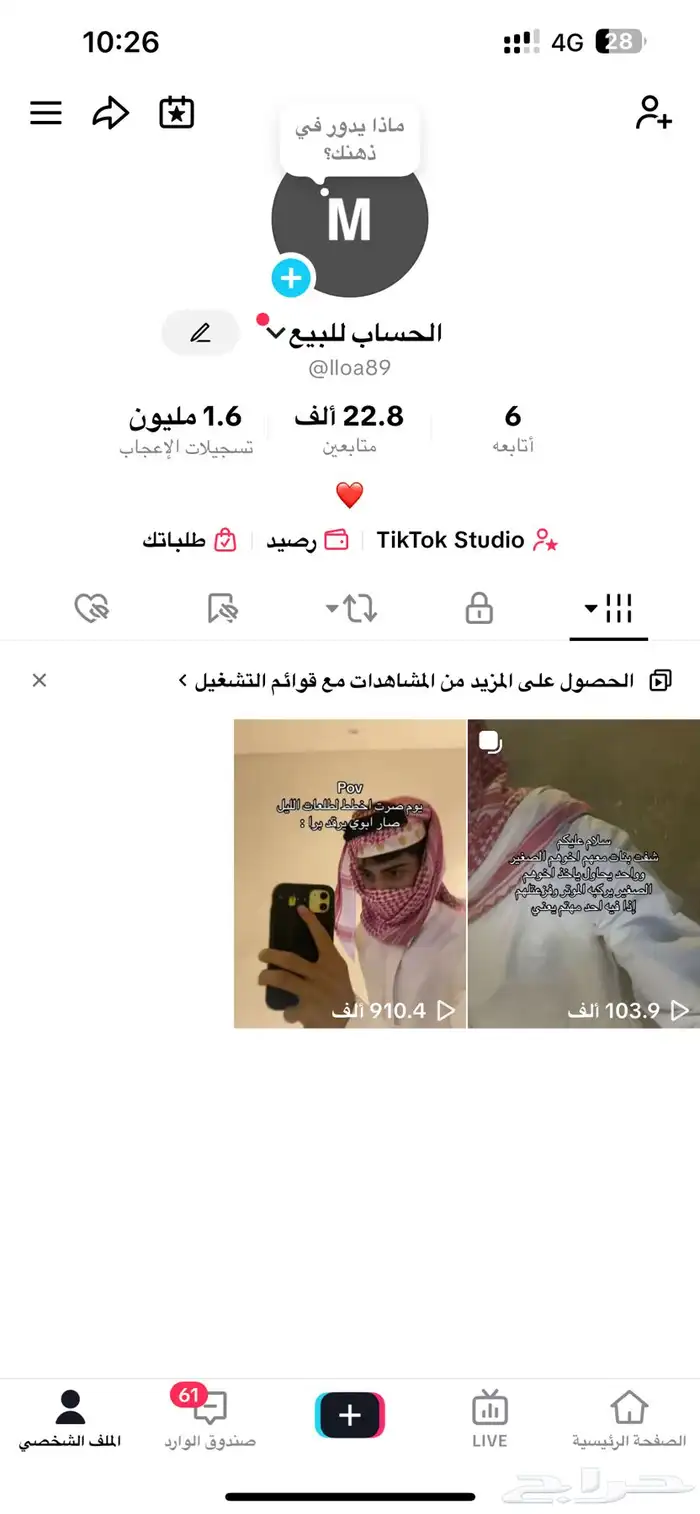The image size is (700, 1514).
Task: Create a new video with the plus button
Action: pos(350,1415)
